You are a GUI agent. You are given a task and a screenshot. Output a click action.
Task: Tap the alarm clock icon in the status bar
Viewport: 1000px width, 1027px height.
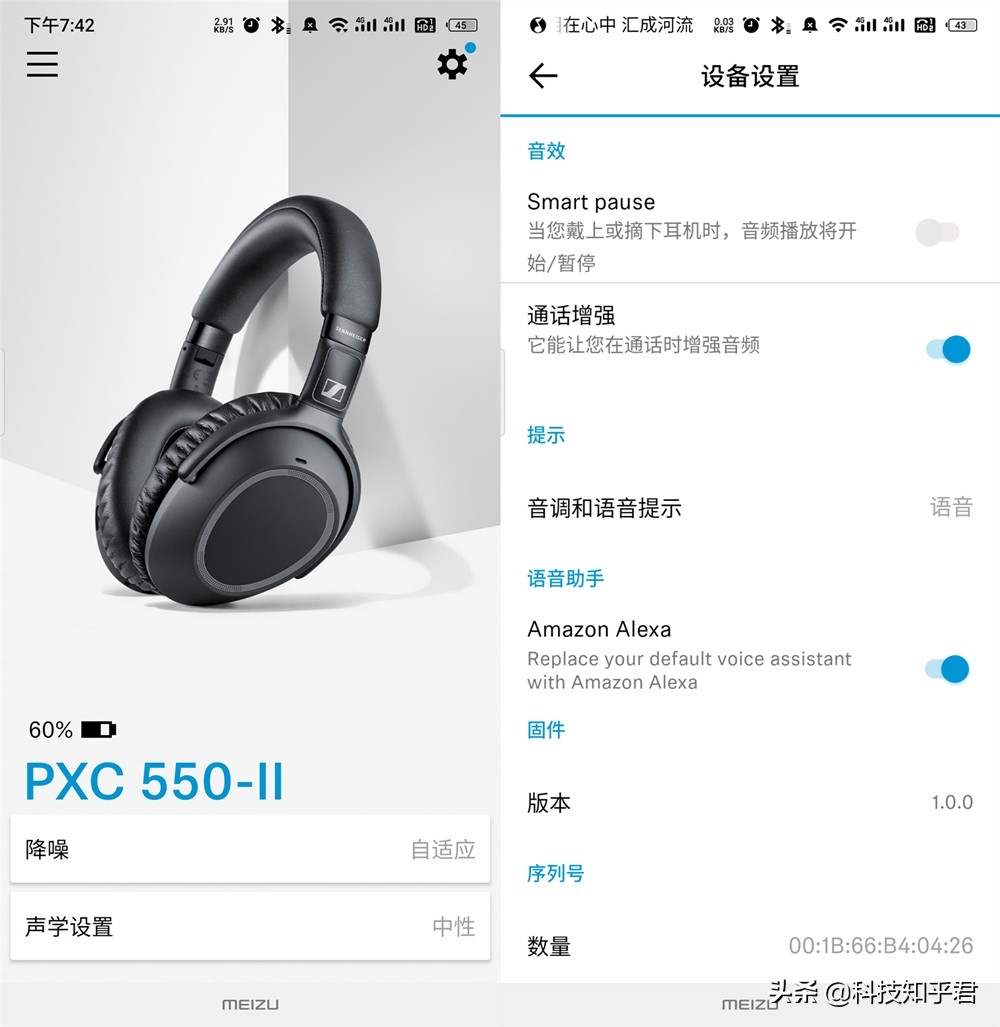250,25
